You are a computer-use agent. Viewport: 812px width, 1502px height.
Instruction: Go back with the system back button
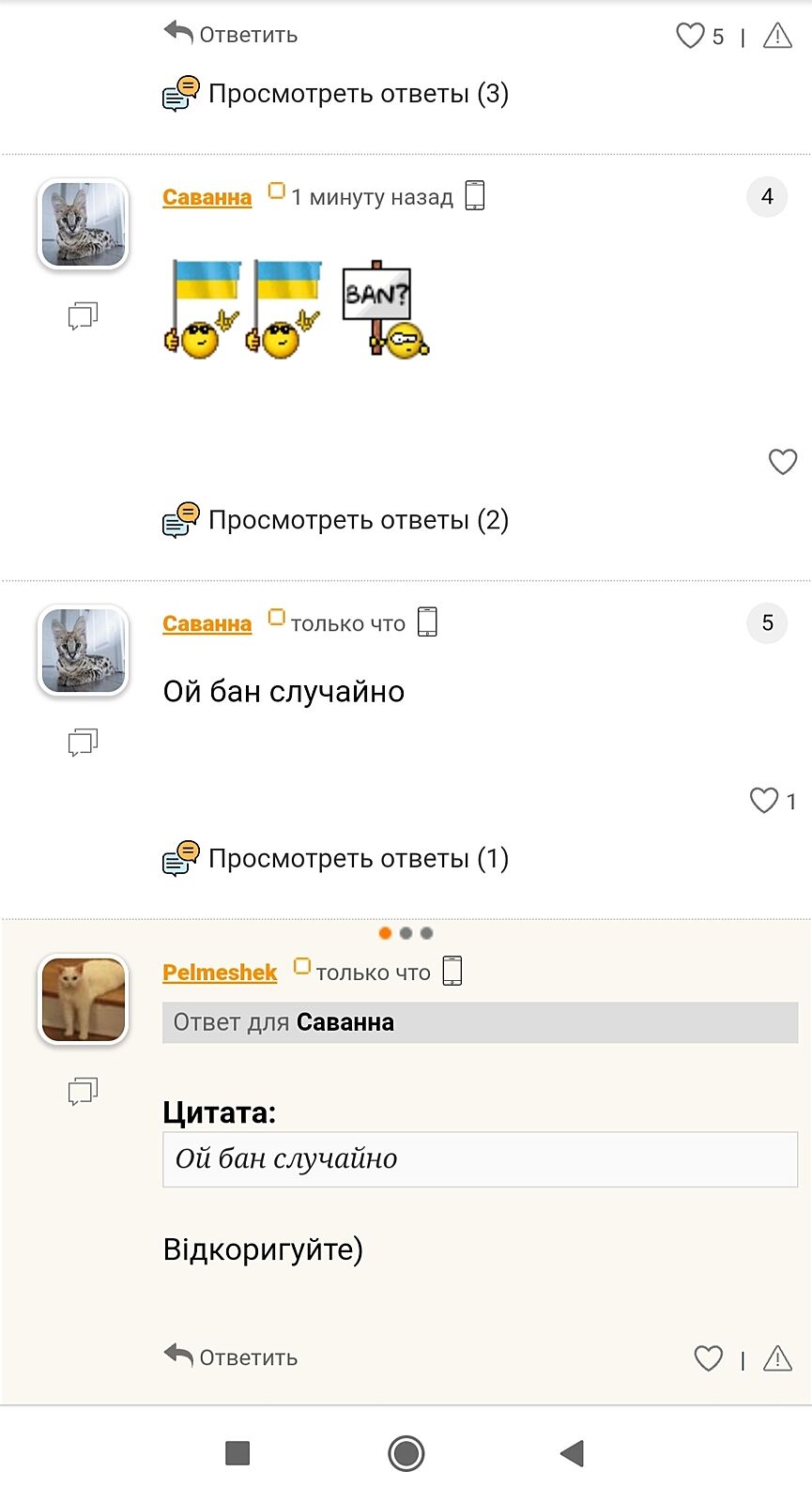click(572, 1453)
